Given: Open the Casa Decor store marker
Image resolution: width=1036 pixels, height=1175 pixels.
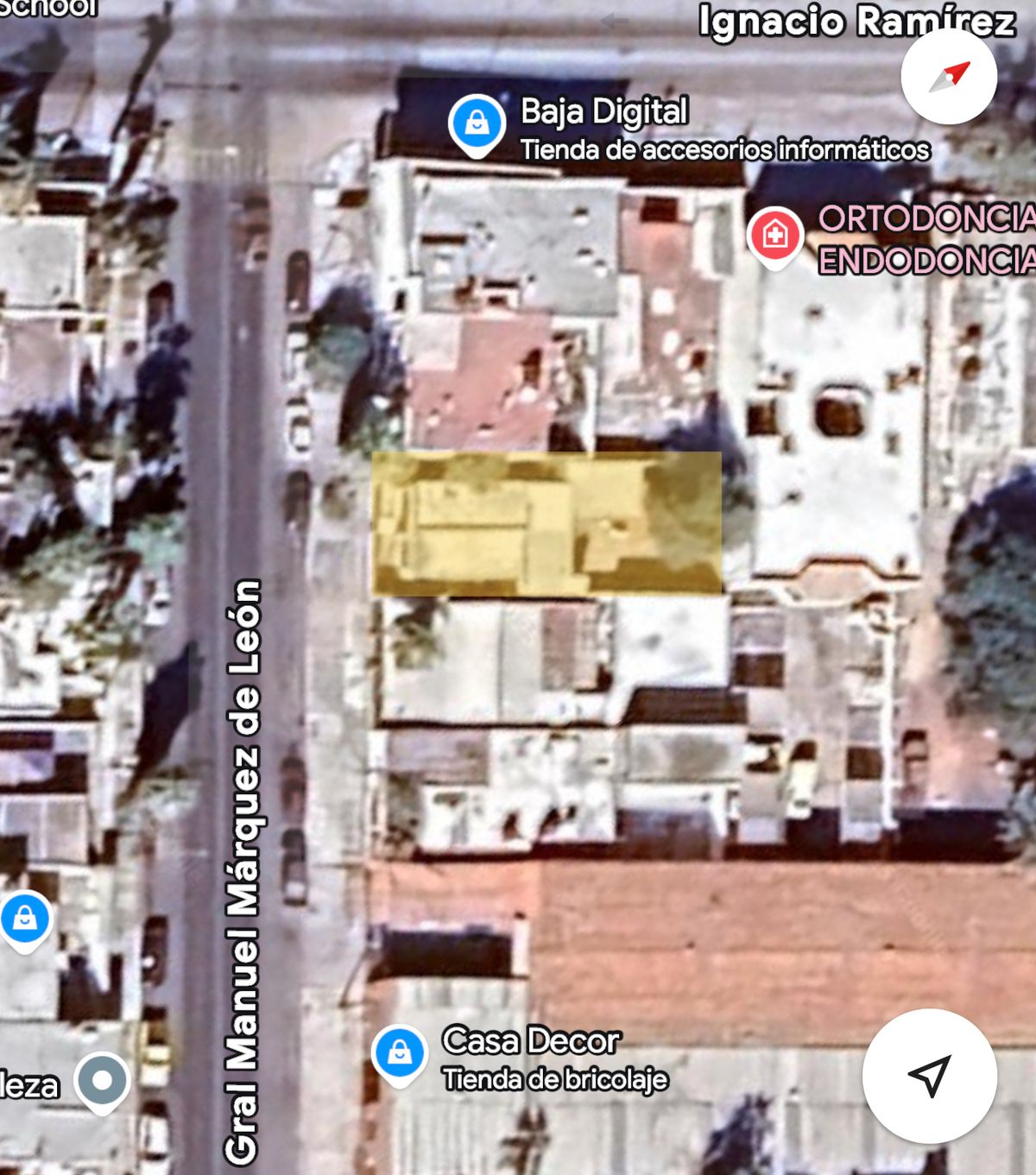Looking at the screenshot, I should click(399, 1053).
